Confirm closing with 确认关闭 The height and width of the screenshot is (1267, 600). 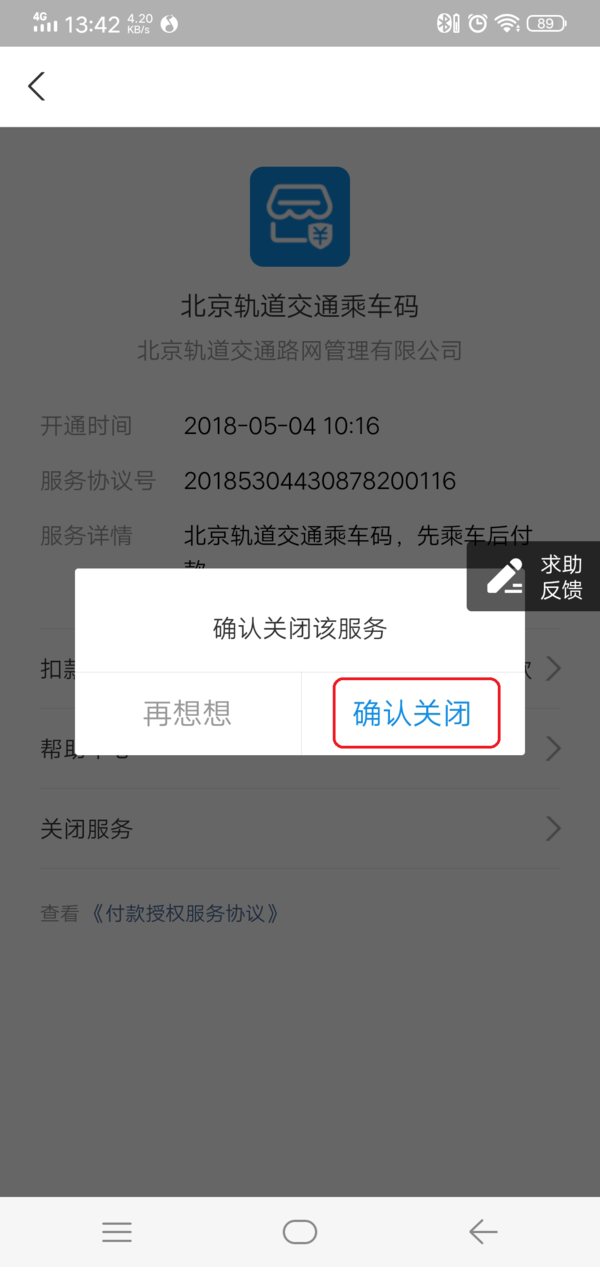coord(414,714)
